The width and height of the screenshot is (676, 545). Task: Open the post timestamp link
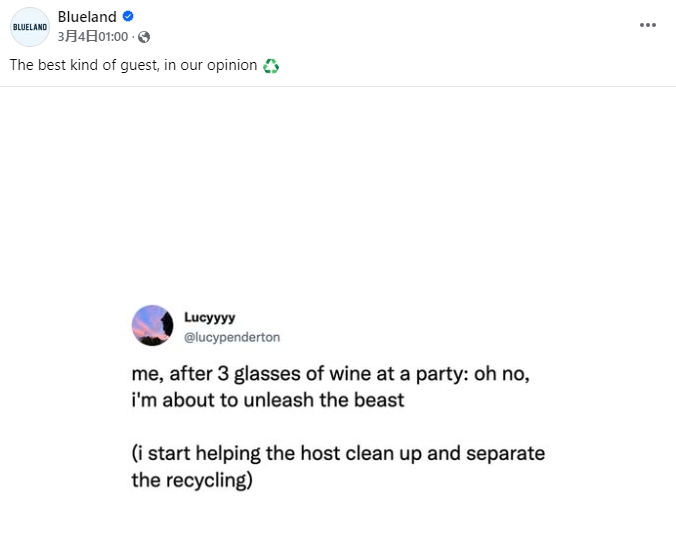point(93,37)
